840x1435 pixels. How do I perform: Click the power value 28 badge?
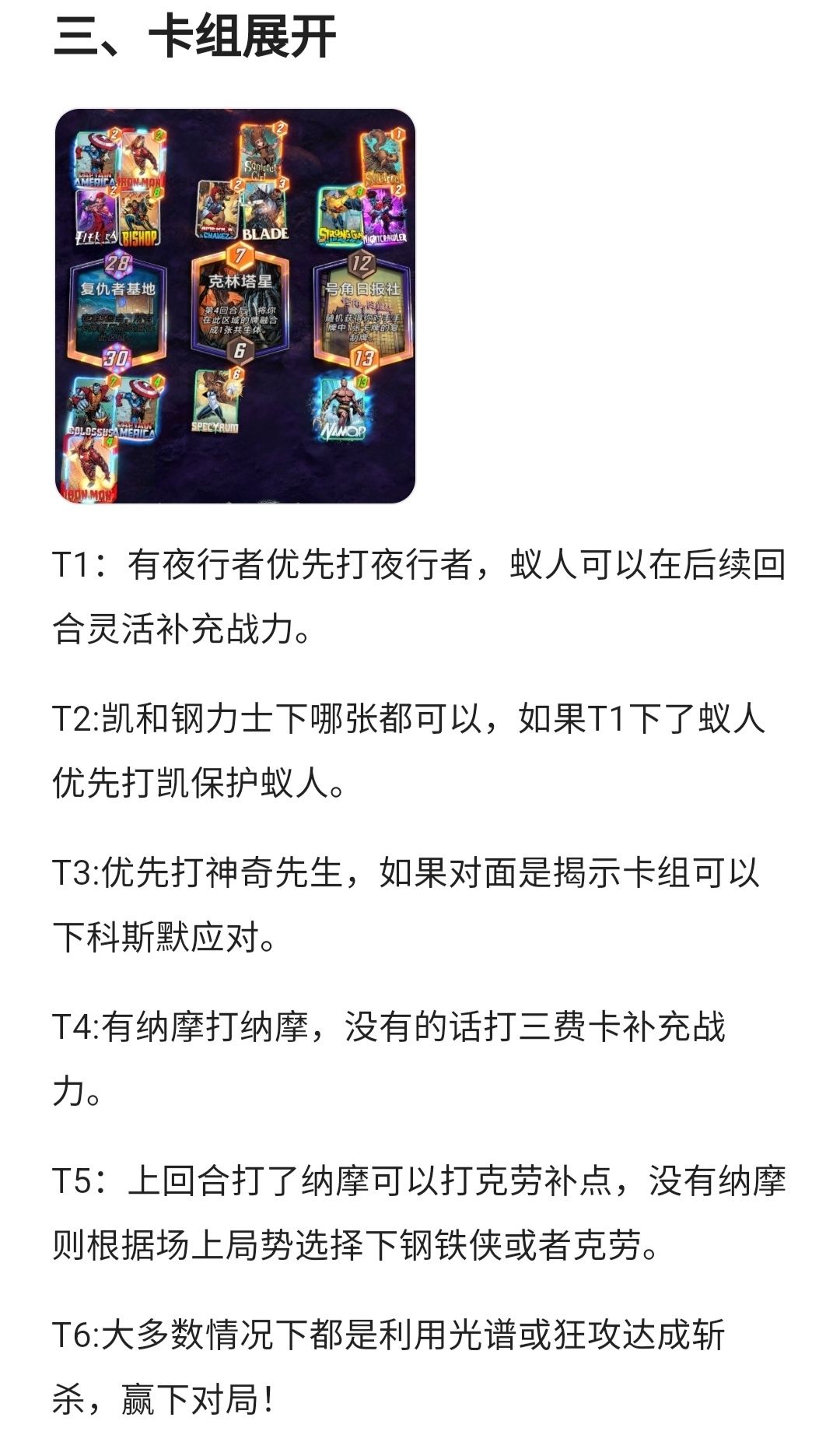(117, 265)
